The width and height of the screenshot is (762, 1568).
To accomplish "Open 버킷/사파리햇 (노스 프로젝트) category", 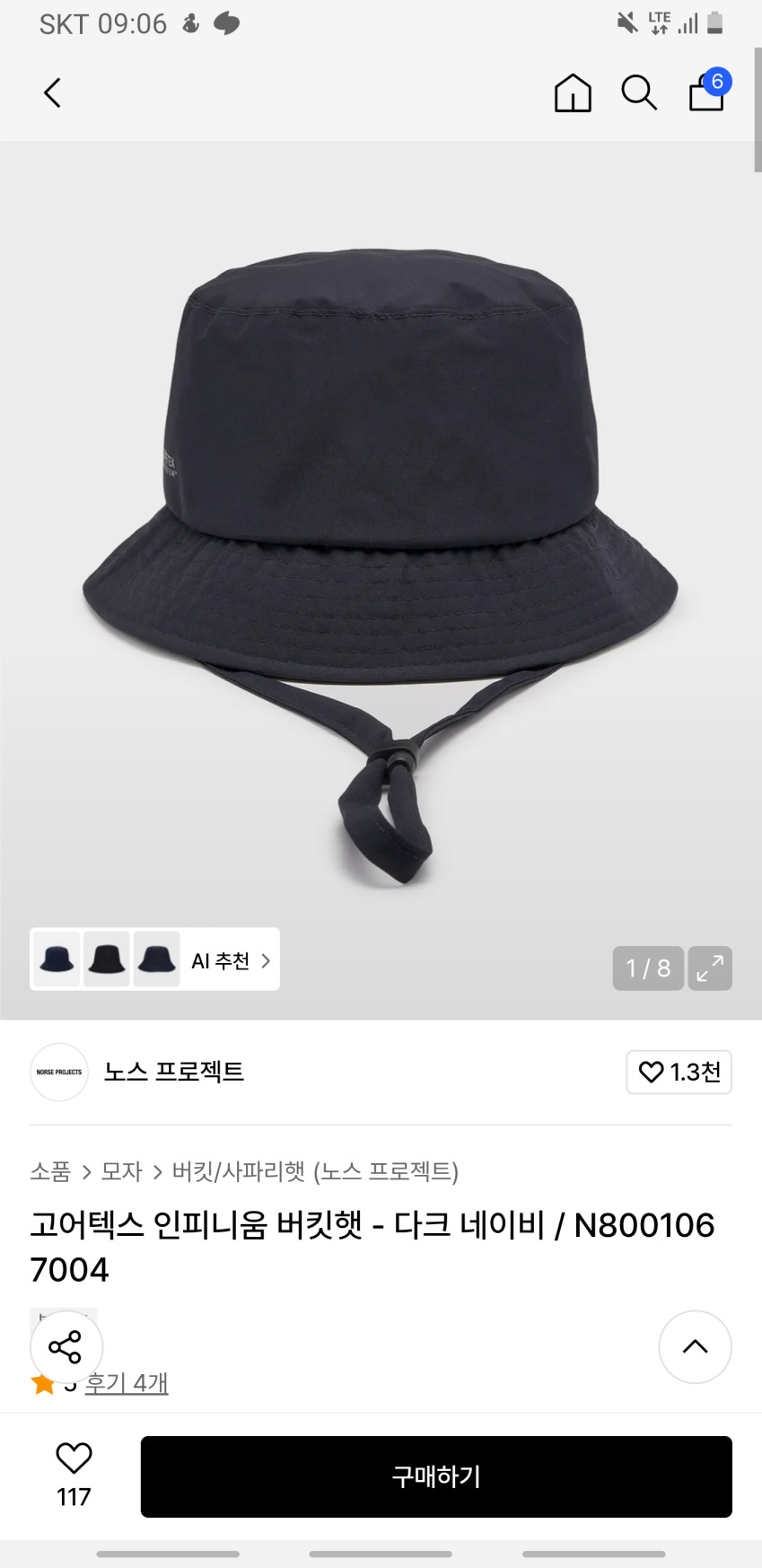I will tap(315, 1171).
